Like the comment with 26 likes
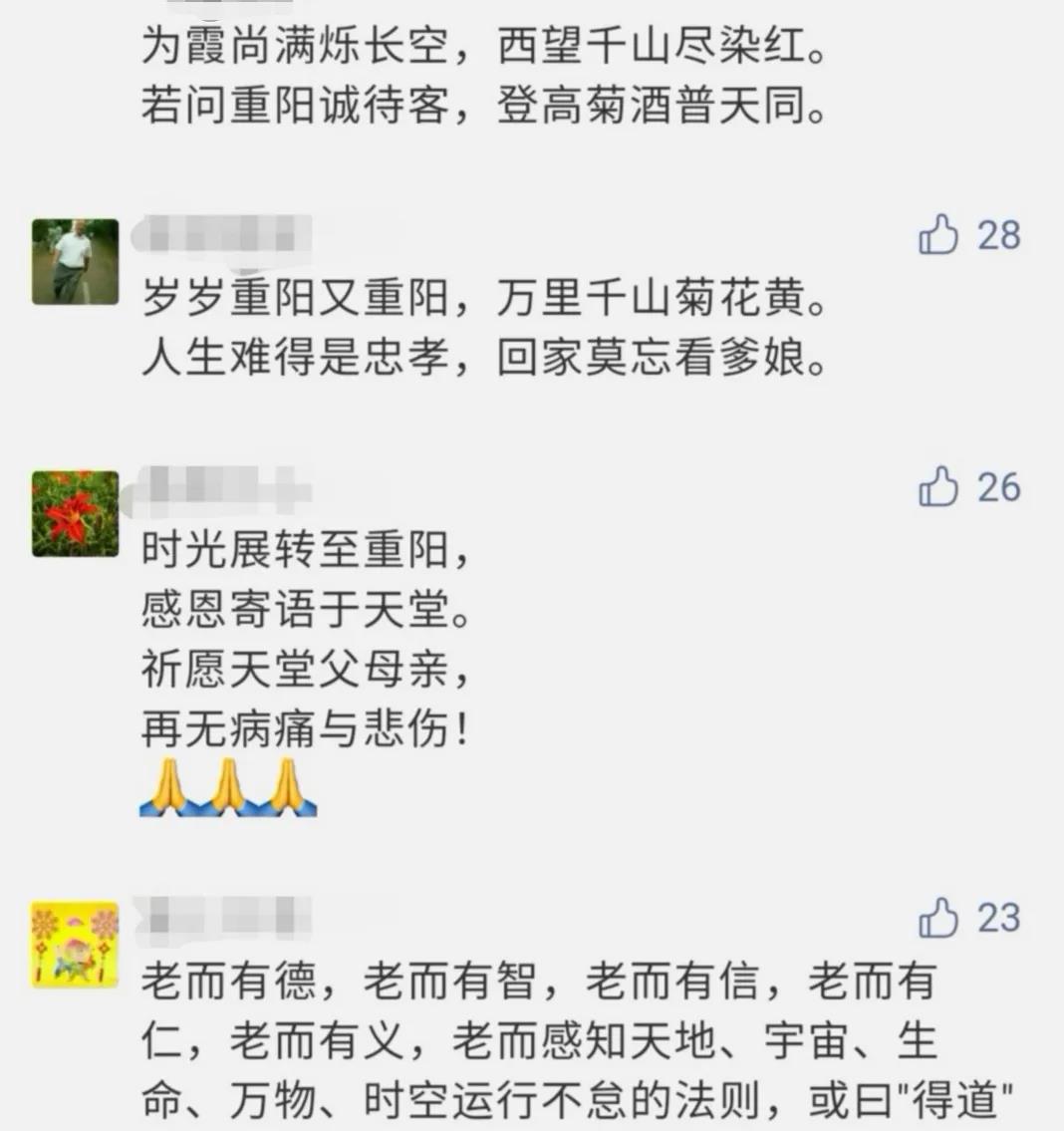Viewport: 1064px width, 1131px height. 938,487
